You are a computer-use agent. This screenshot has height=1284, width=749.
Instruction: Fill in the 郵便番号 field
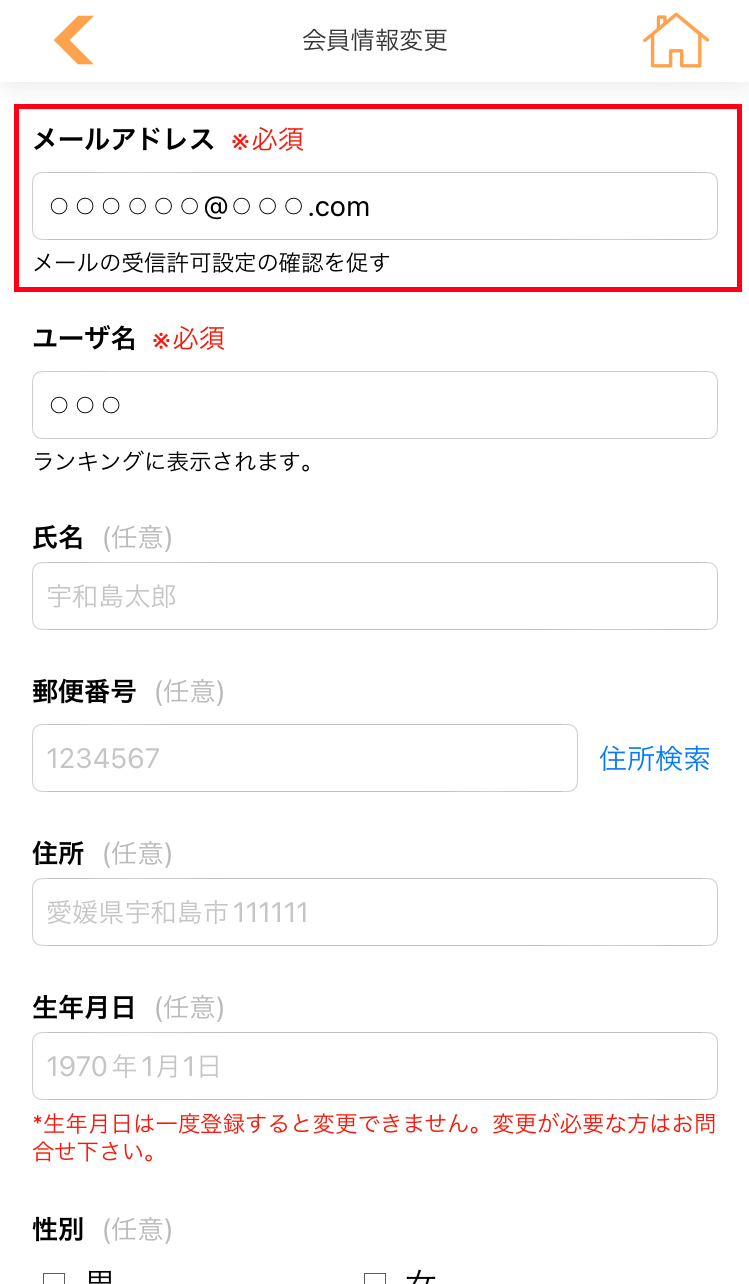(x=305, y=758)
